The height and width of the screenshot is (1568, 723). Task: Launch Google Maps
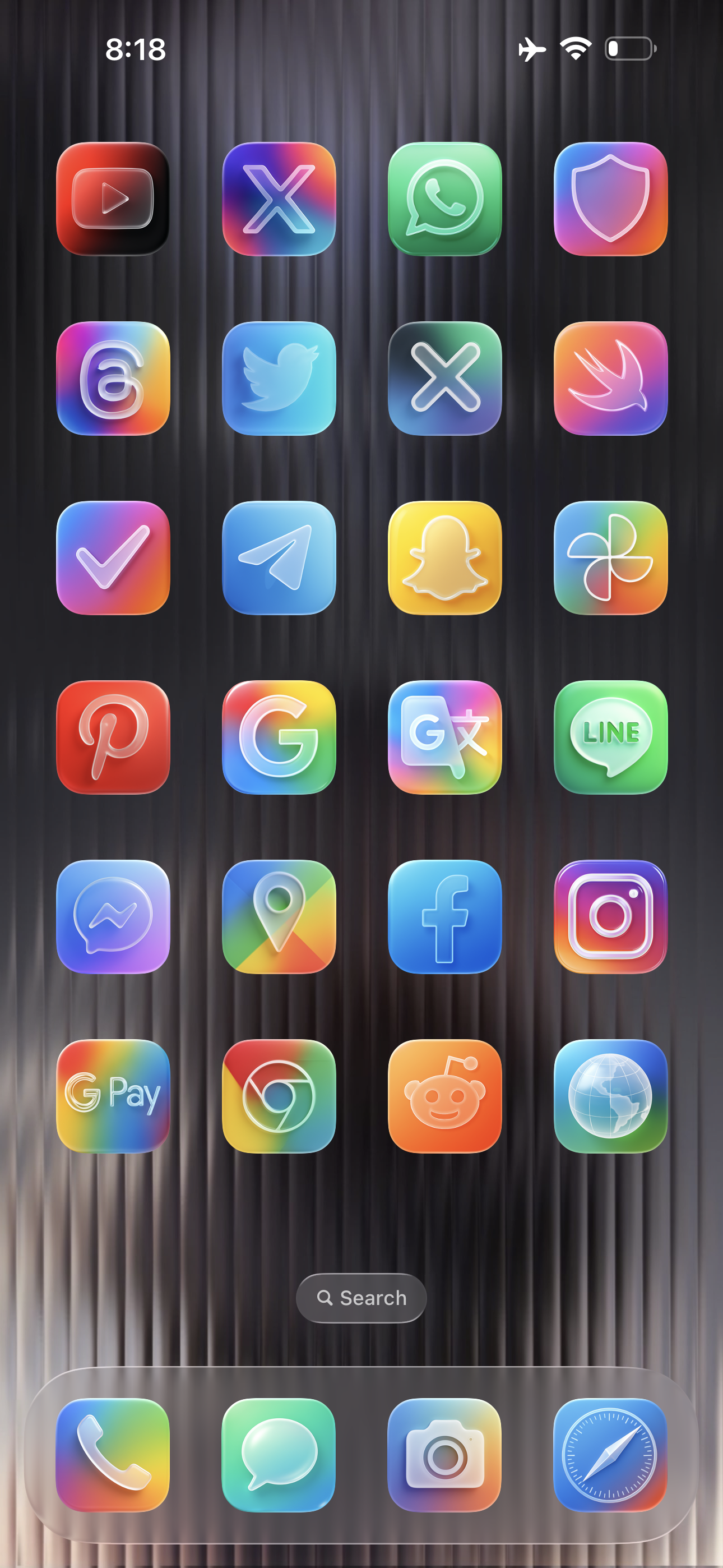279,916
